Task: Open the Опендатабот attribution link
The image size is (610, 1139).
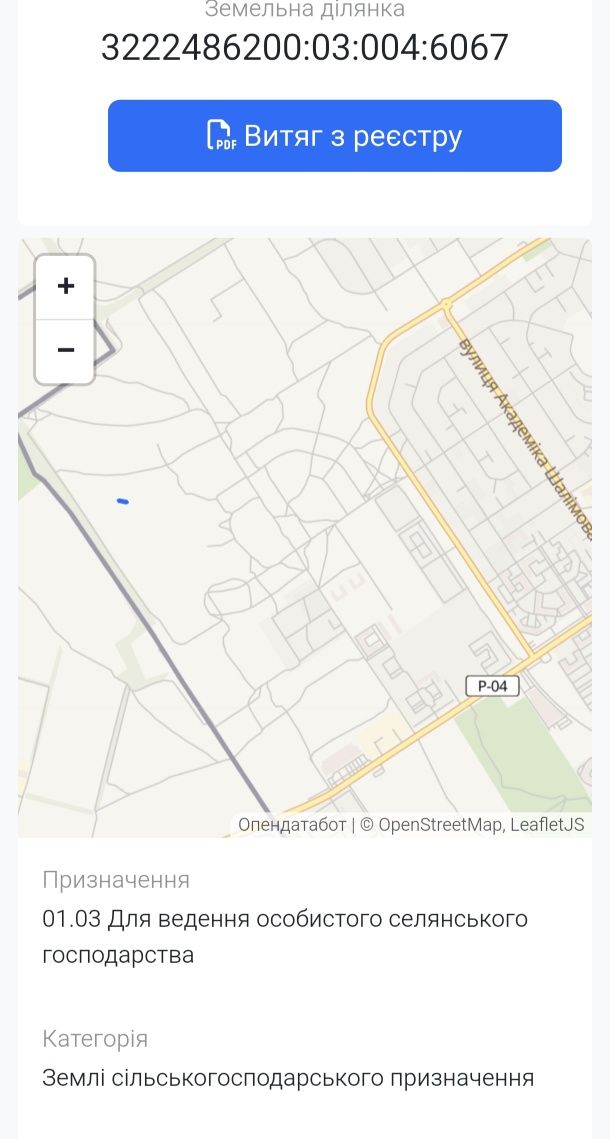Action: [292, 824]
